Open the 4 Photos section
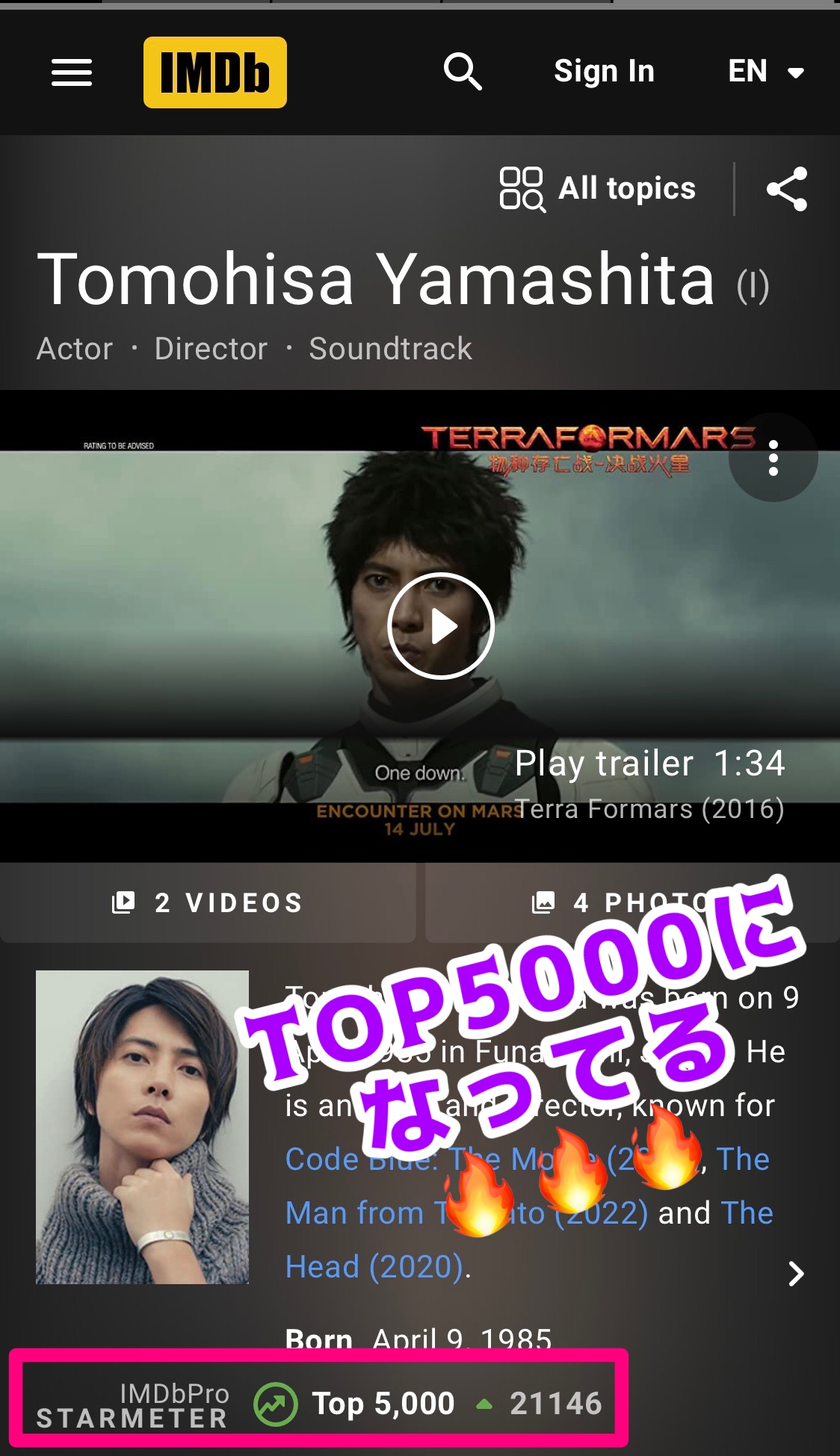 click(x=632, y=902)
